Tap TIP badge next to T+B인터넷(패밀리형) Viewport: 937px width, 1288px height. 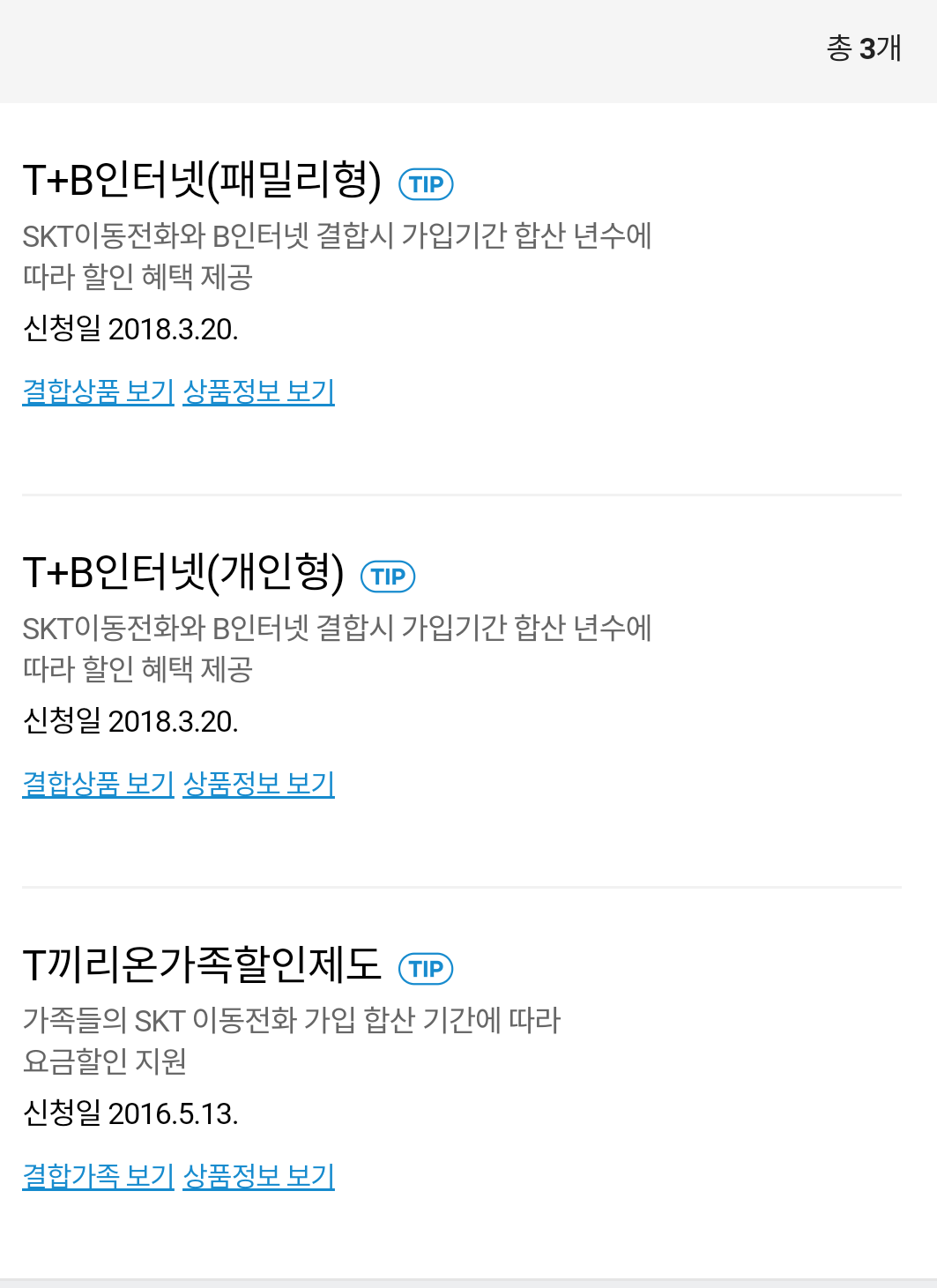426,184
